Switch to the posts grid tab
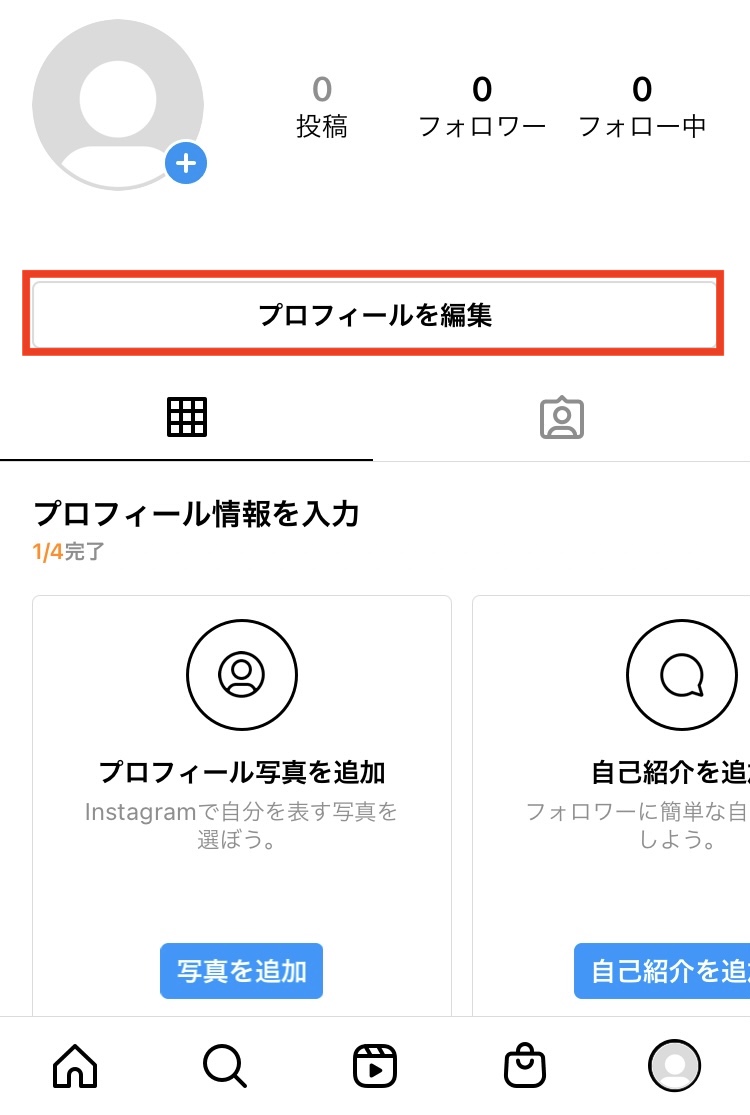 tap(187, 417)
